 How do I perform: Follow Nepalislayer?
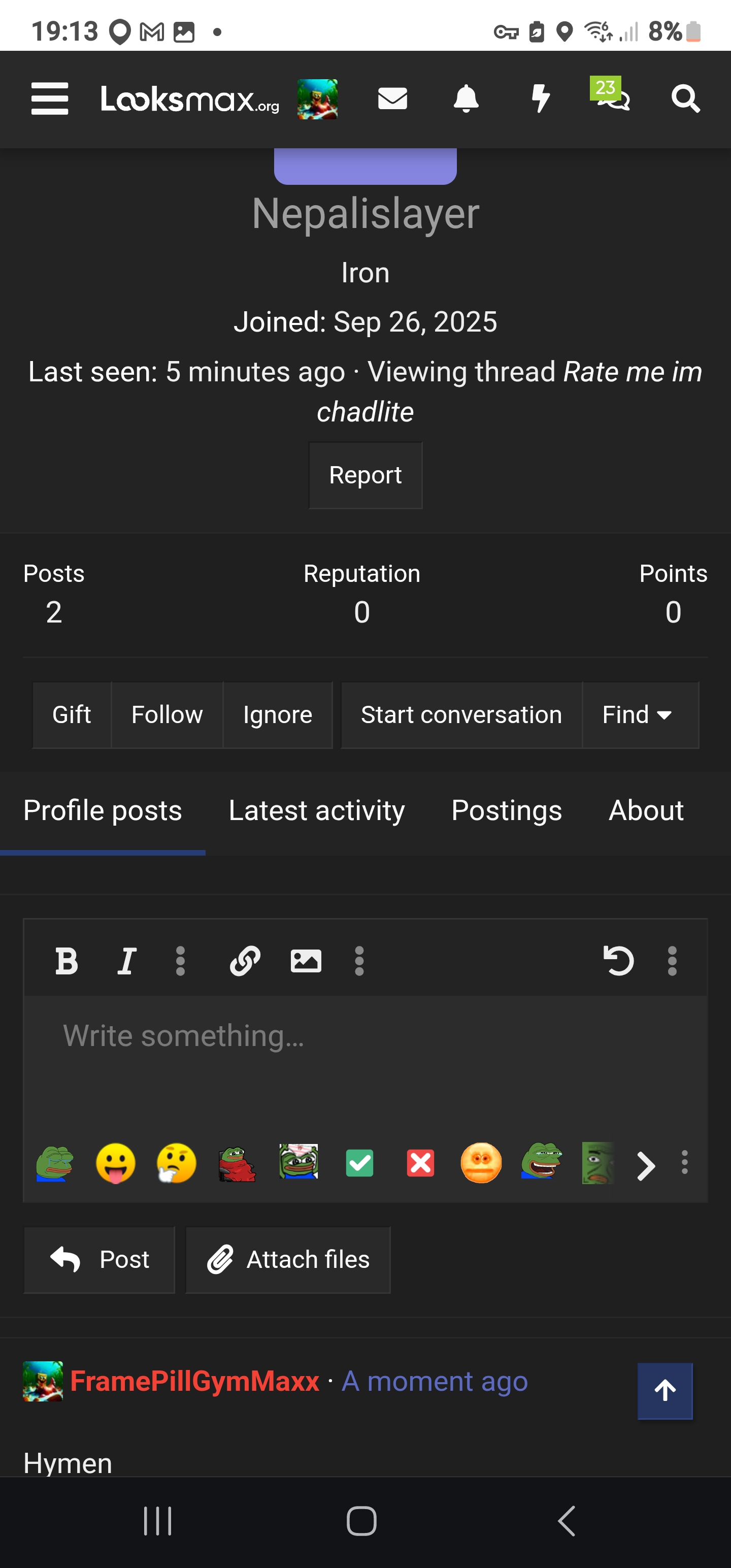[167, 714]
